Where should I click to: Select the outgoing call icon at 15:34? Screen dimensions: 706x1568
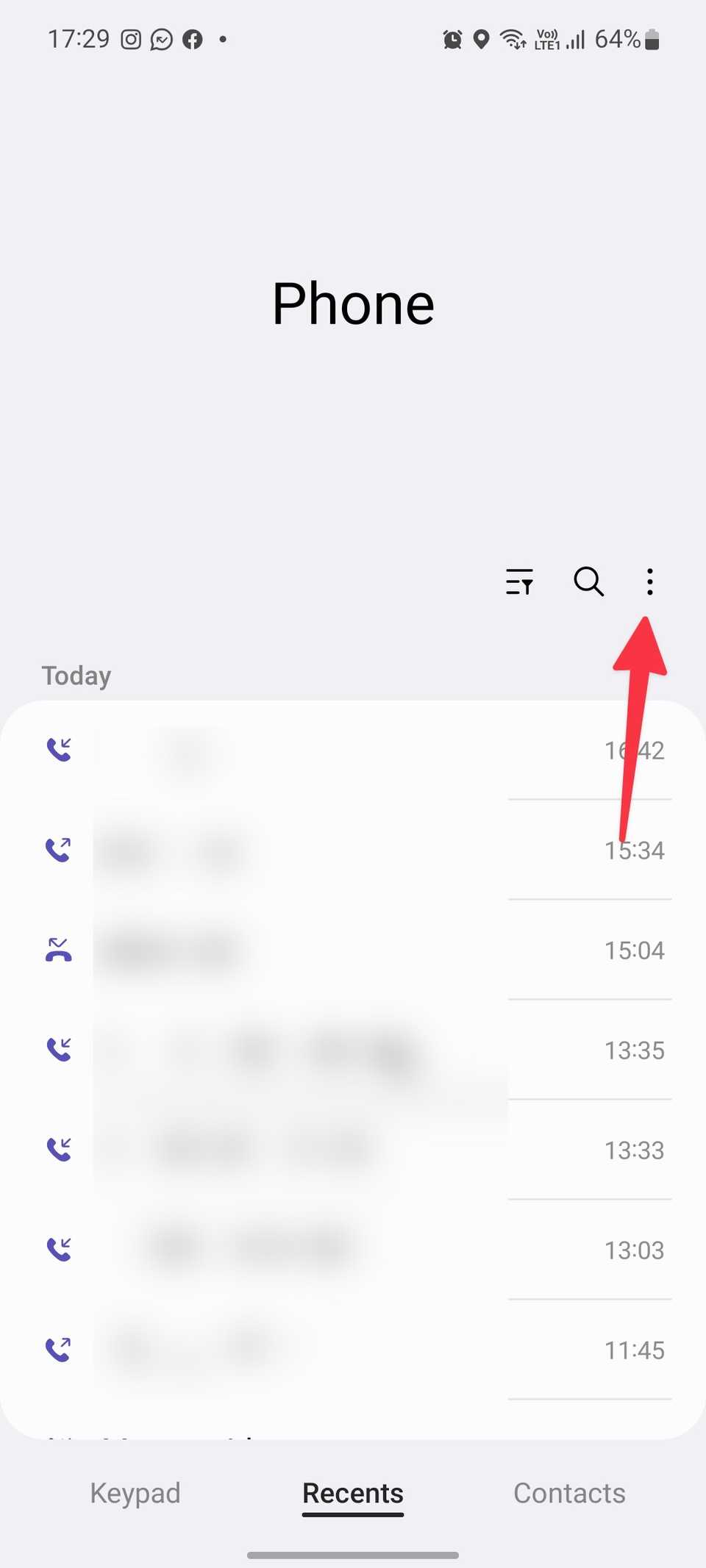point(59,849)
